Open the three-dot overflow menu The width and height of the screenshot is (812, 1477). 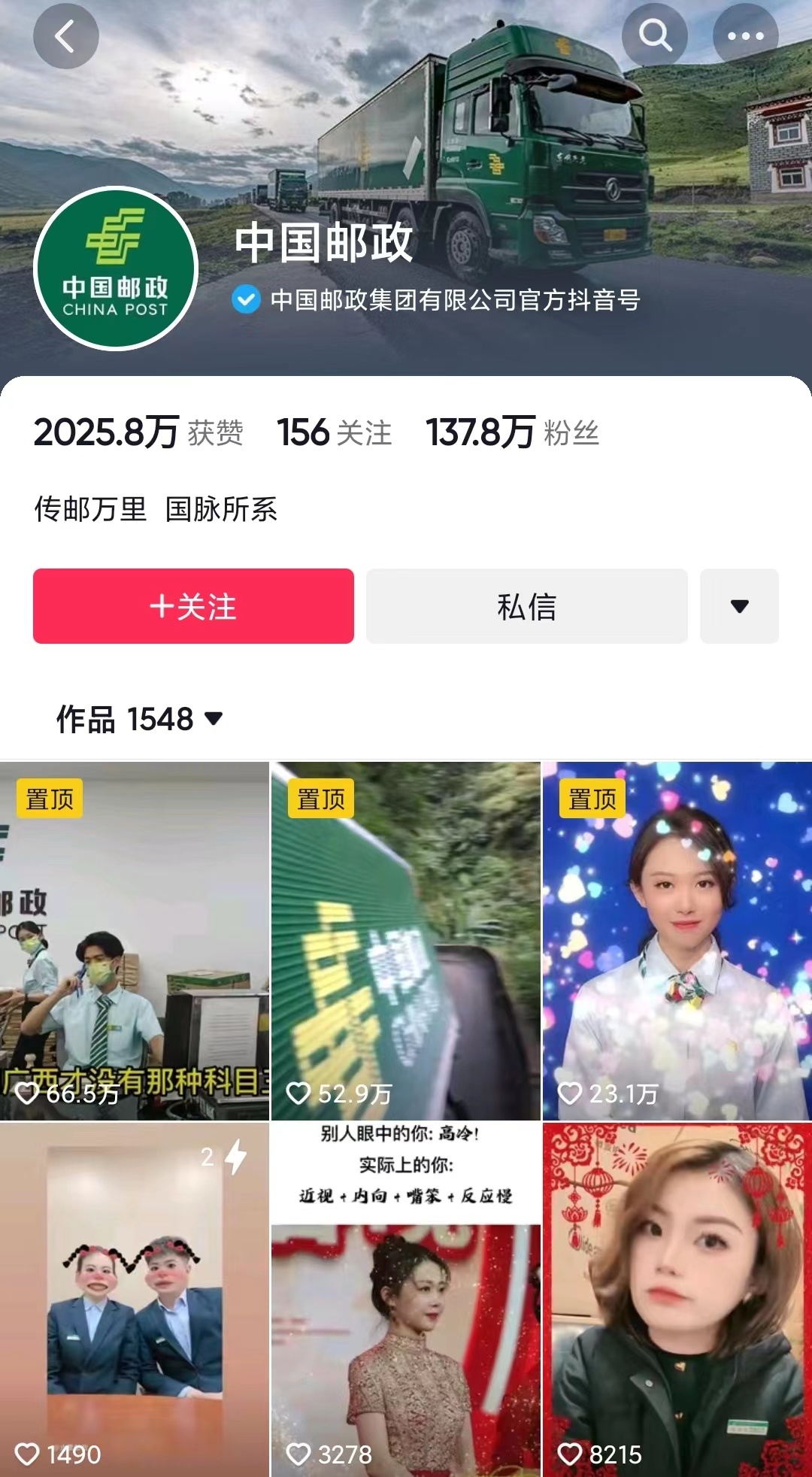tap(744, 35)
